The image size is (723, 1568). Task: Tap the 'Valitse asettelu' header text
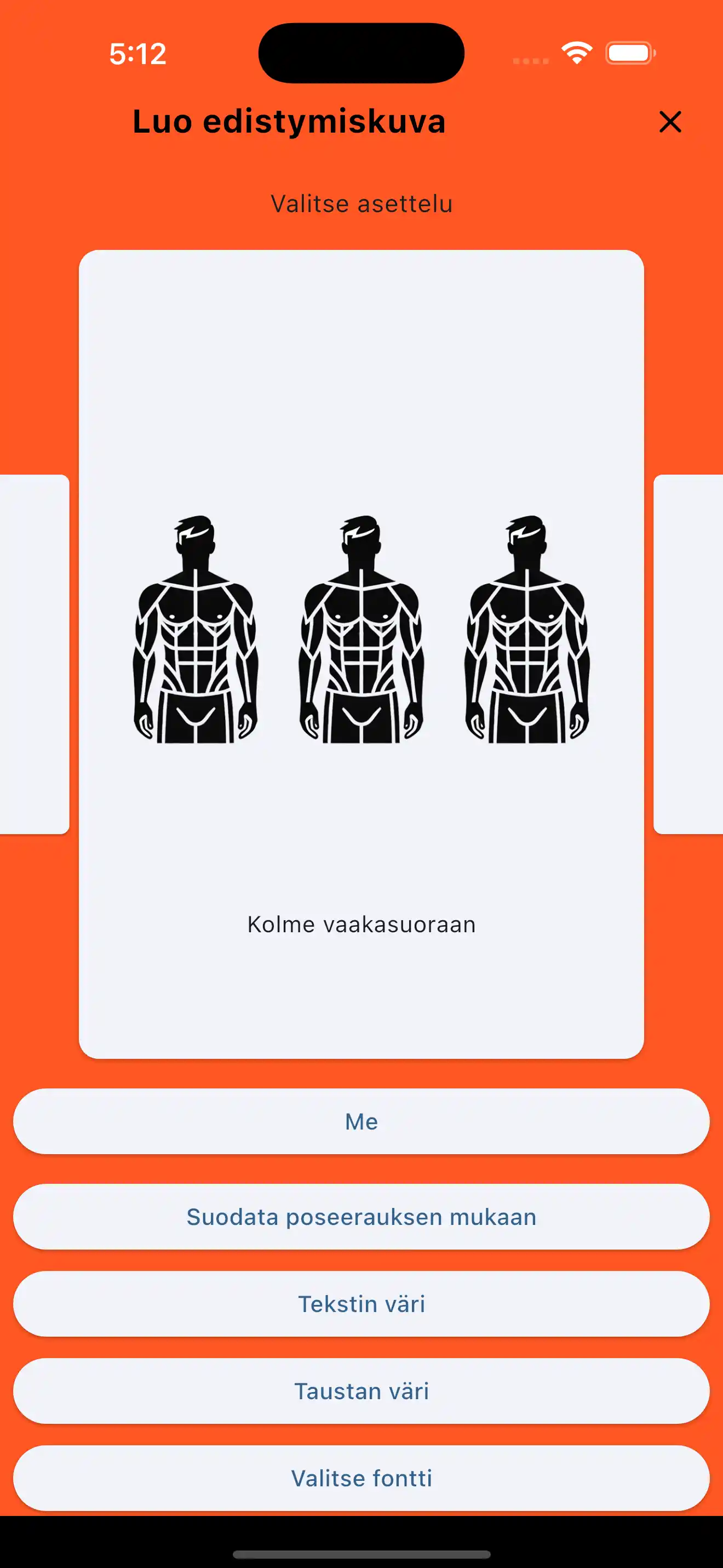point(361,203)
